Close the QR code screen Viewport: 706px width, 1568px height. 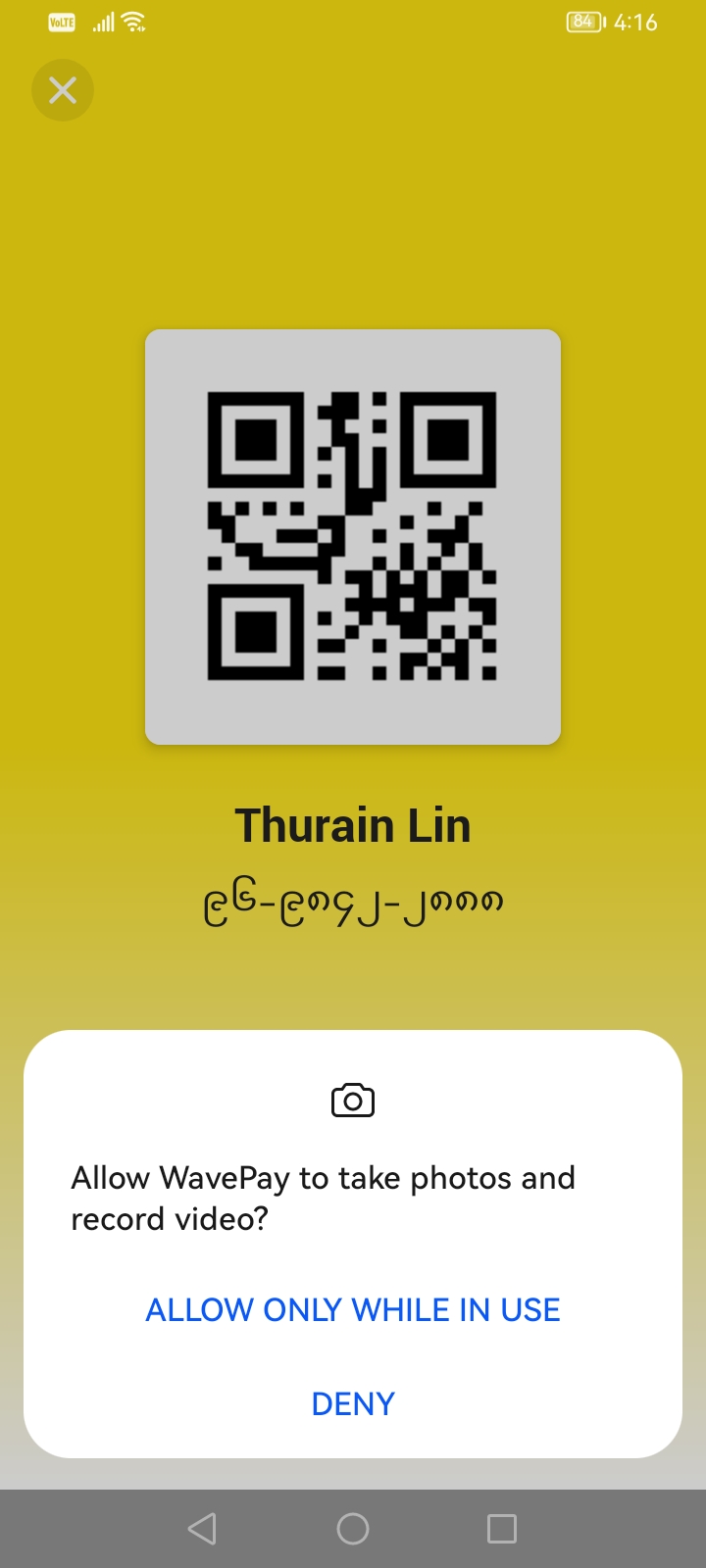[63, 91]
